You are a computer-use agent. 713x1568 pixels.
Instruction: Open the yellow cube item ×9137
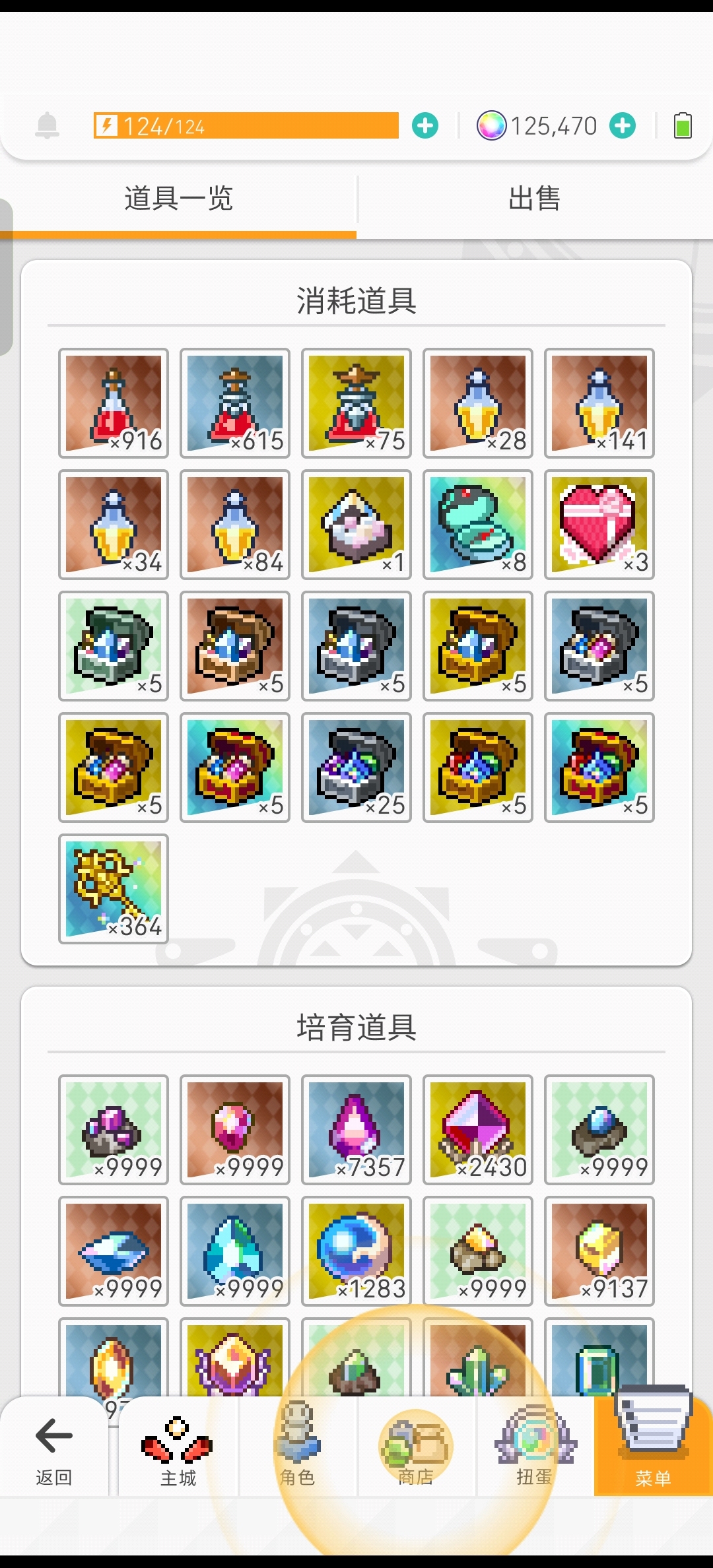pos(599,1251)
